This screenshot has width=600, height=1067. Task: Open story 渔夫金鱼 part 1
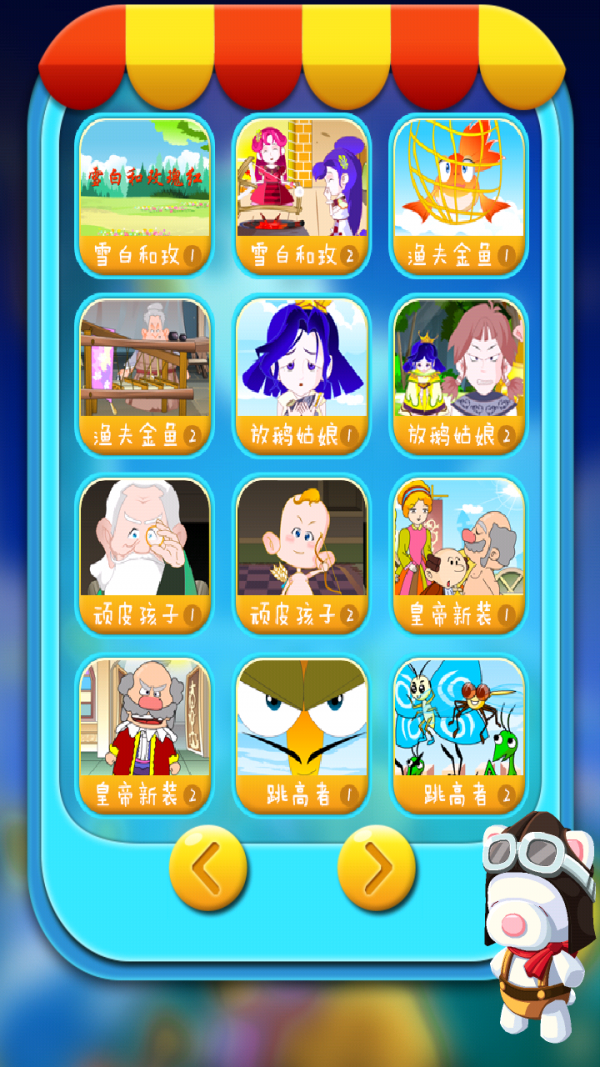click(x=459, y=195)
